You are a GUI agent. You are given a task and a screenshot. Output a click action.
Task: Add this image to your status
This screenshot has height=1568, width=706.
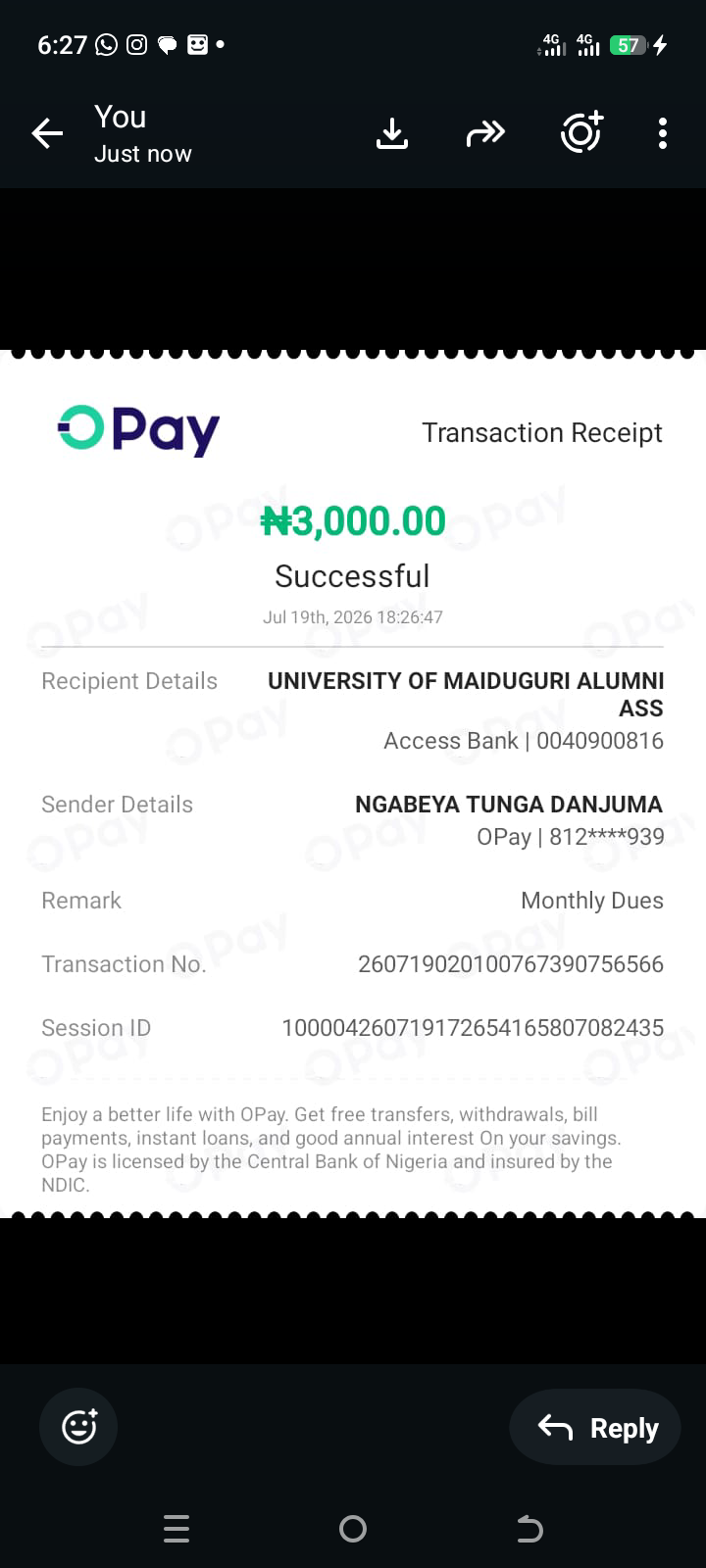click(x=581, y=132)
